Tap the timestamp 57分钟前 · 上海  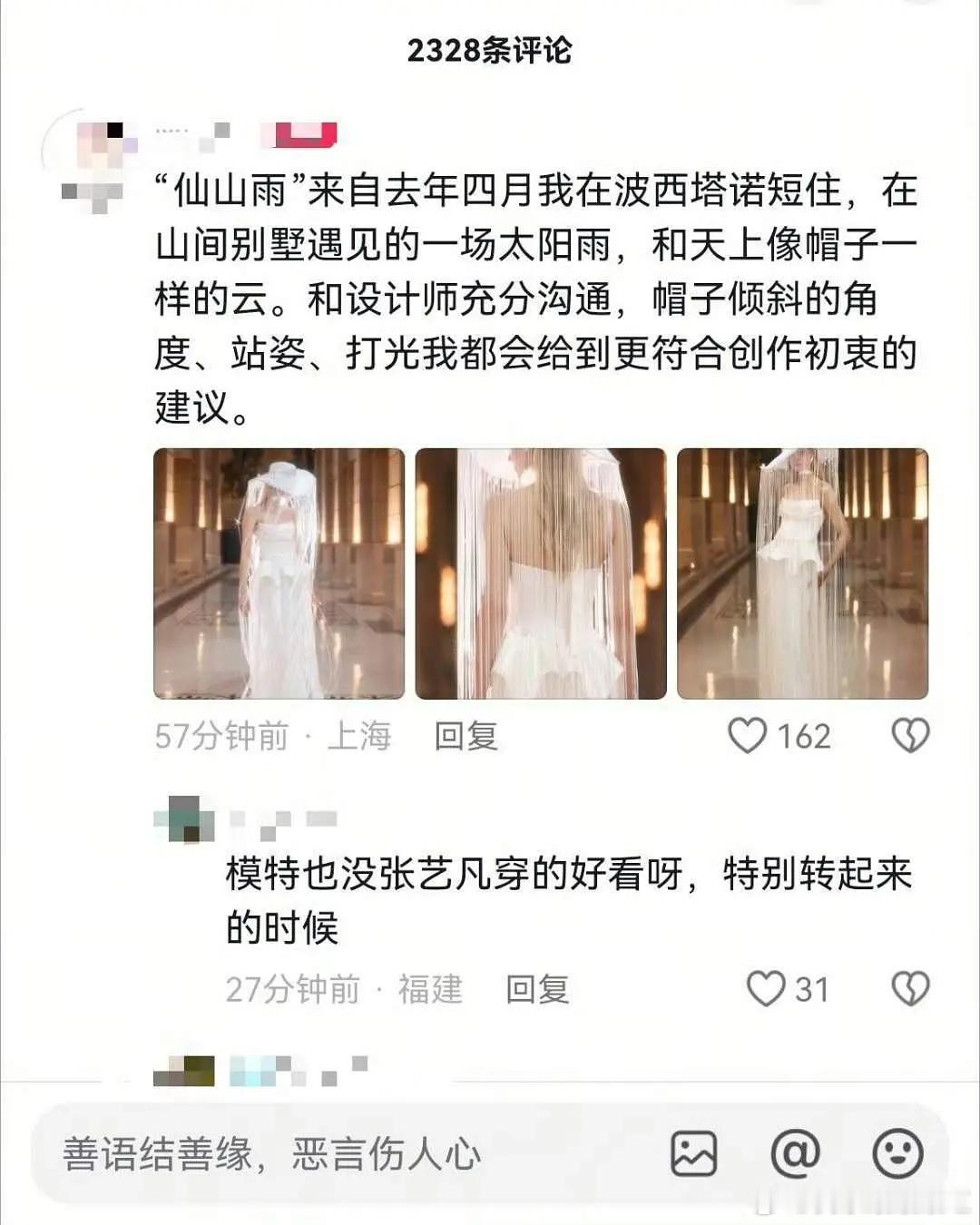(x=275, y=735)
